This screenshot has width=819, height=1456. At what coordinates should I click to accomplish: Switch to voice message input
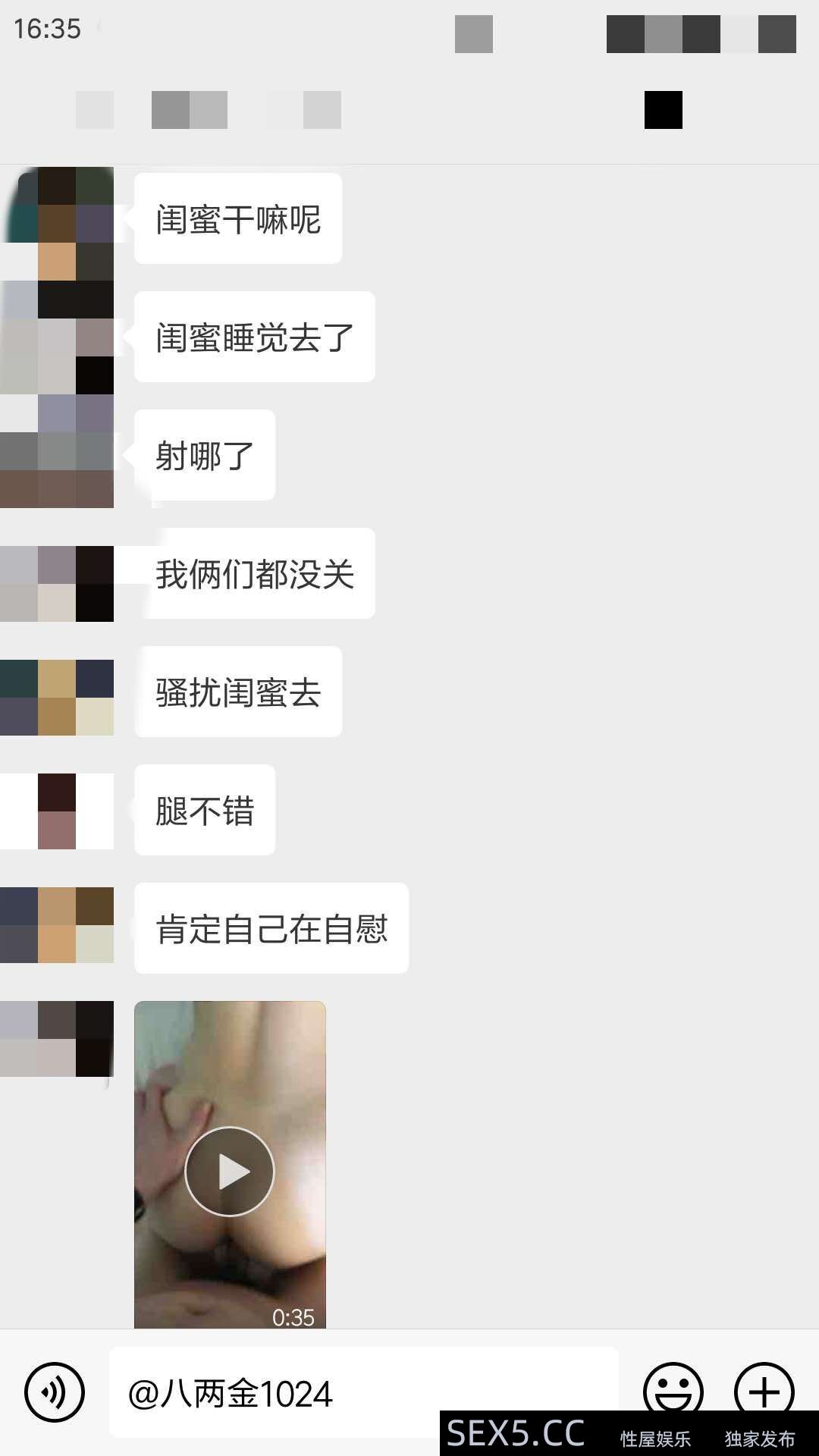pos(55,1392)
